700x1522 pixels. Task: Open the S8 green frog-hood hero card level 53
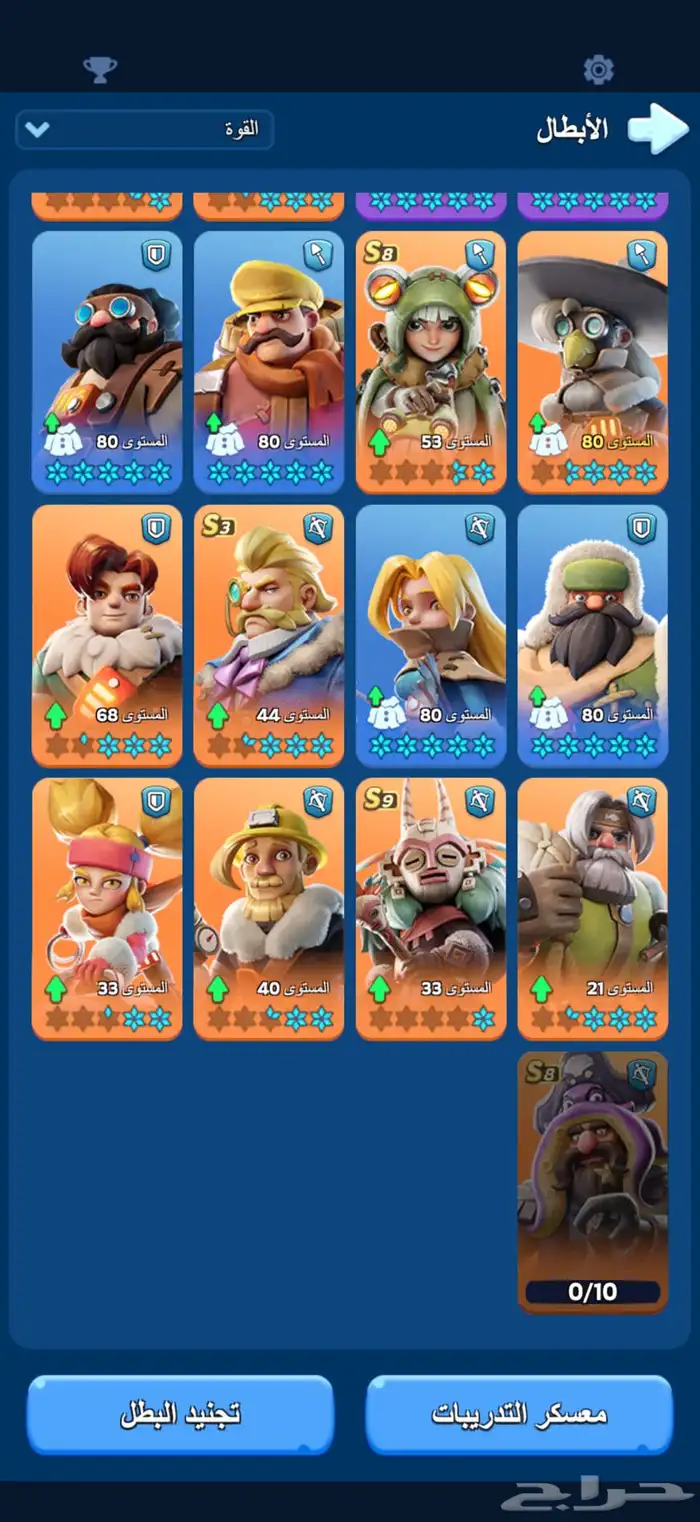click(431, 363)
